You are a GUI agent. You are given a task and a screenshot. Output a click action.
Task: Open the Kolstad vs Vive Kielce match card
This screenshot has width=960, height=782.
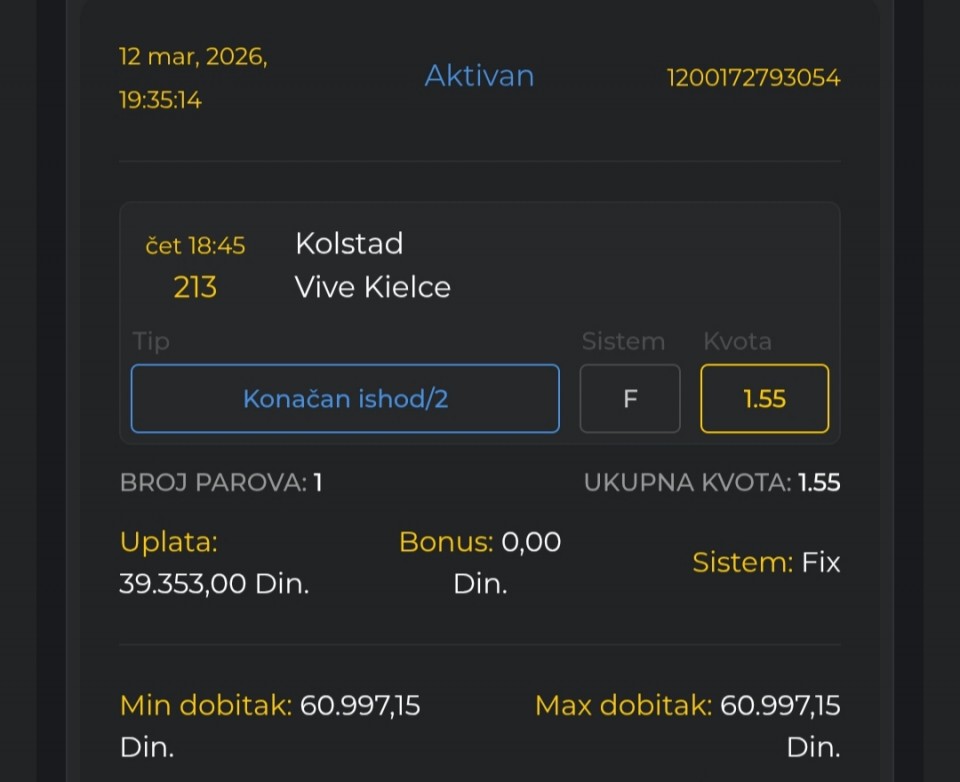coord(372,265)
